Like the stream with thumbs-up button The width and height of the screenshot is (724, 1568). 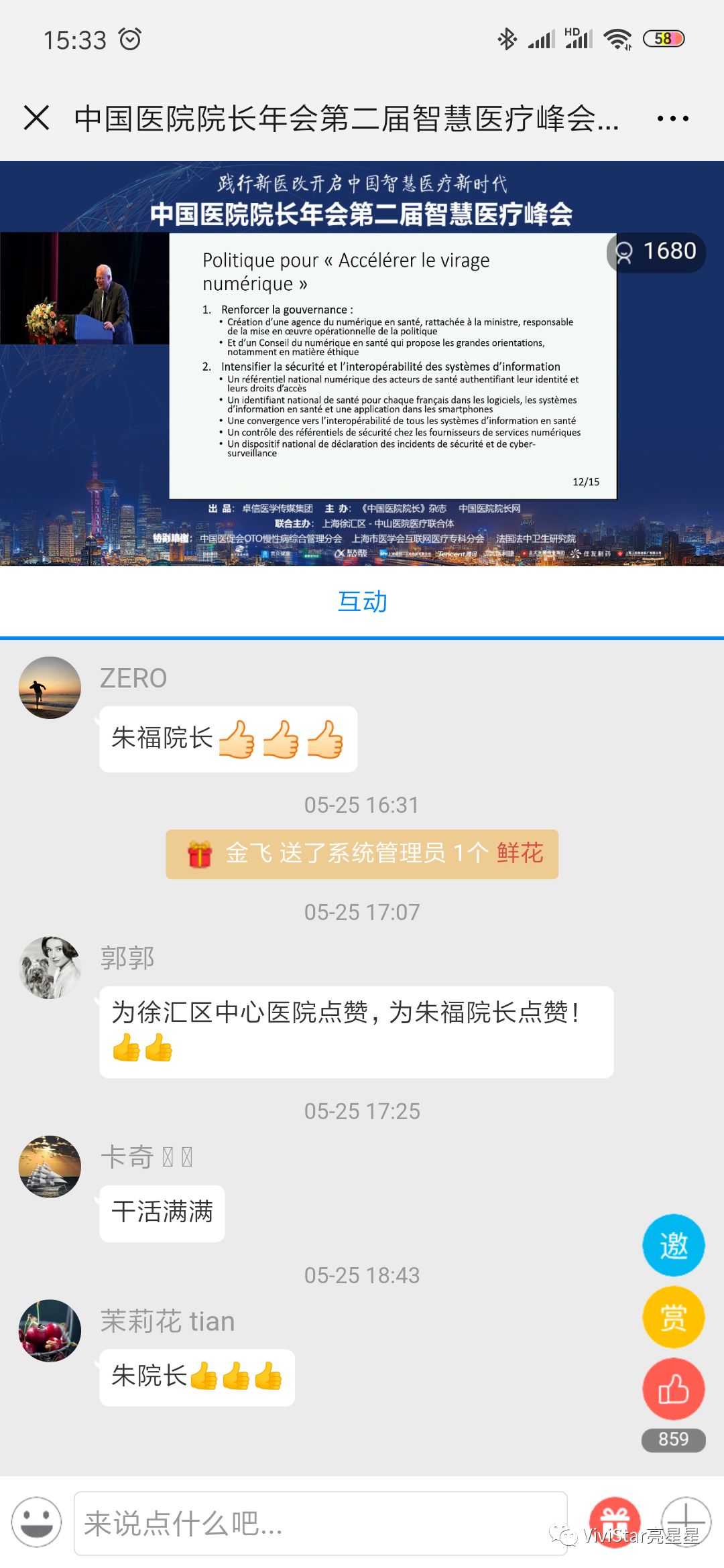click(673, 1389)
